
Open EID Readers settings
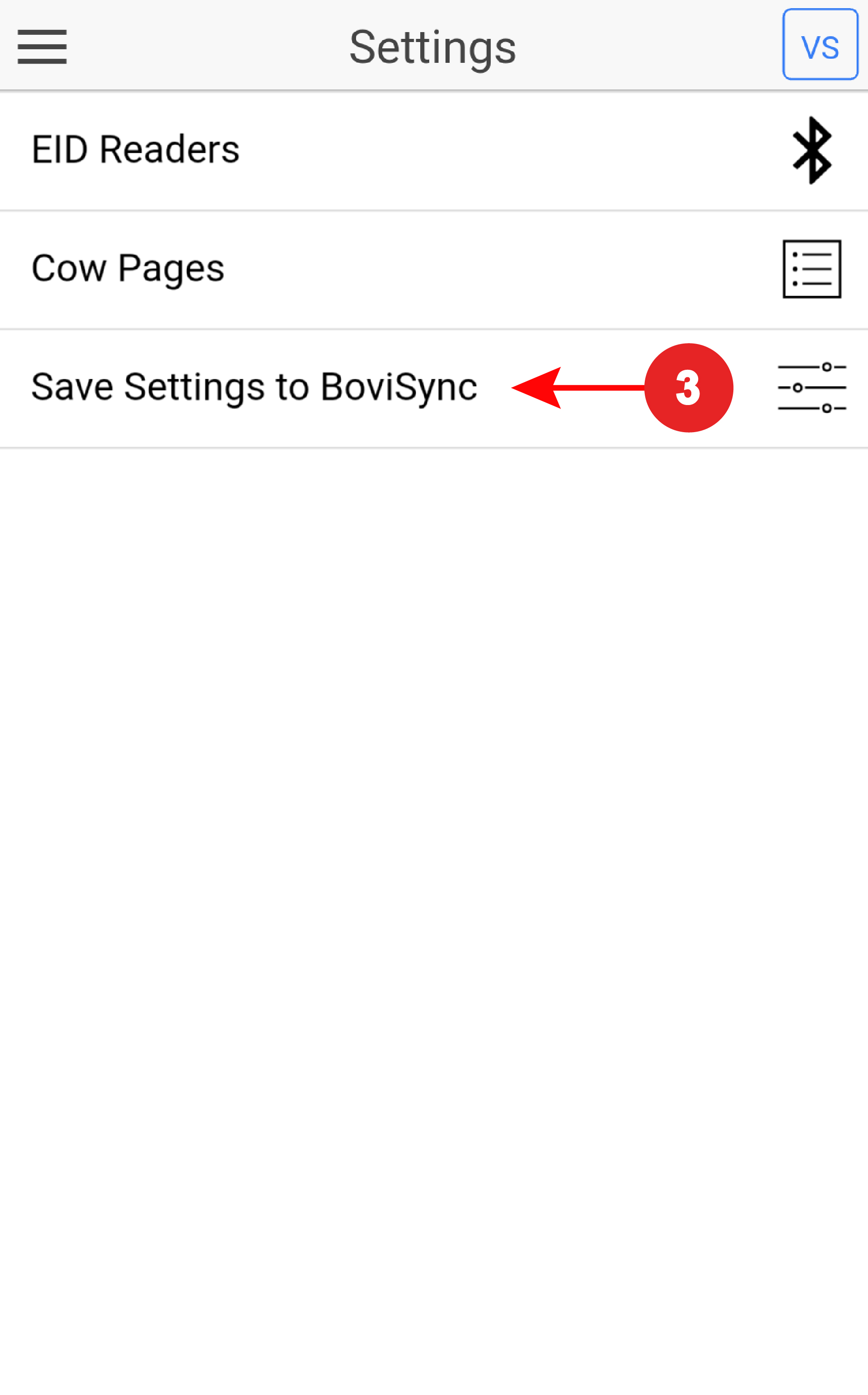pos(136,150)
